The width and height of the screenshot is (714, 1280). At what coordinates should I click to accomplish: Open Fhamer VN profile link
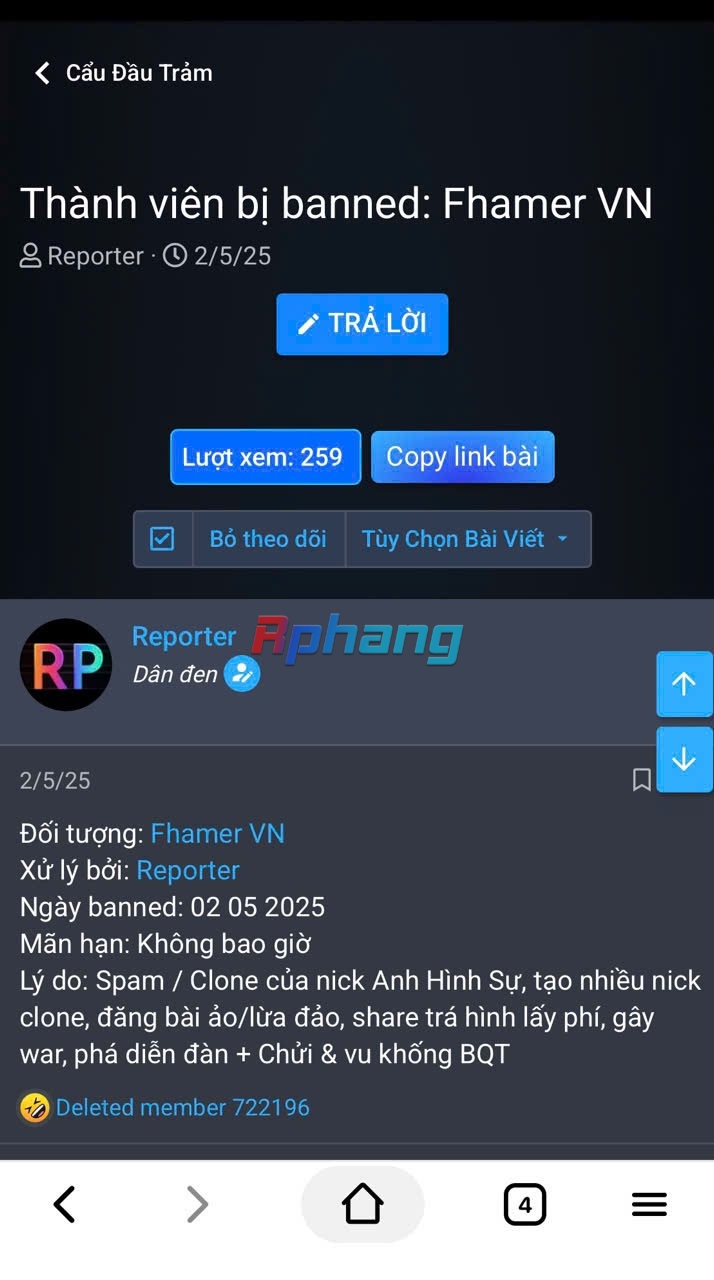pyautogui.click(x=217, y=834)
